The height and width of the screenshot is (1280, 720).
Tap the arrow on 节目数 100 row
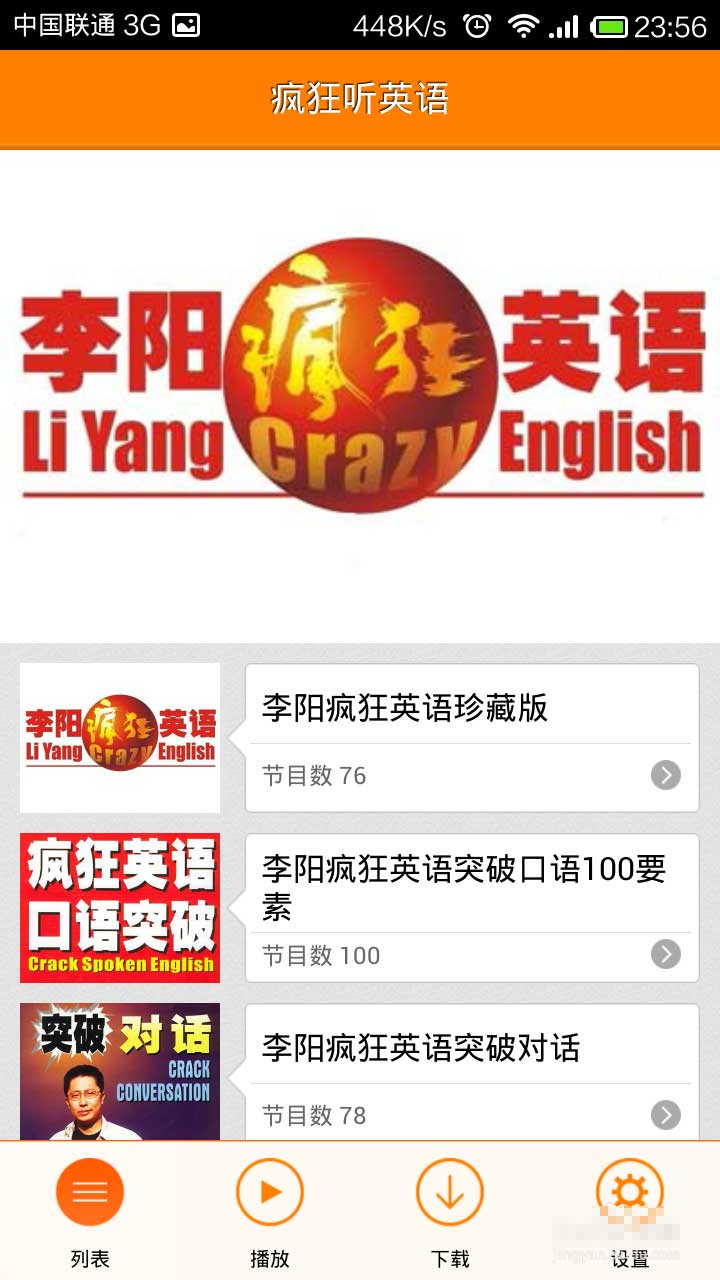click(x=666, y=955)
